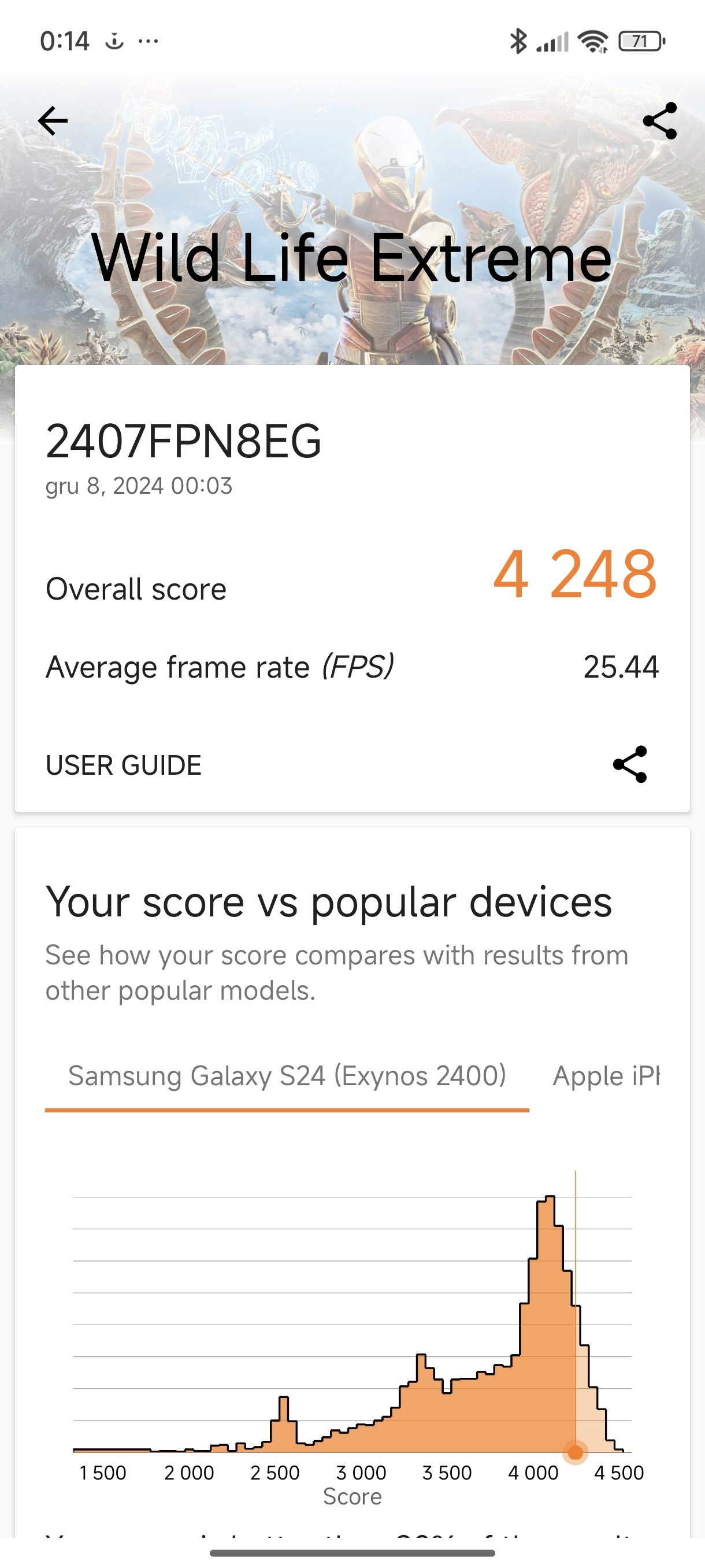Viewport: 705px width, 1568px height.
Task: Open the USER GUIDE
Action: [x=124, y=765]
